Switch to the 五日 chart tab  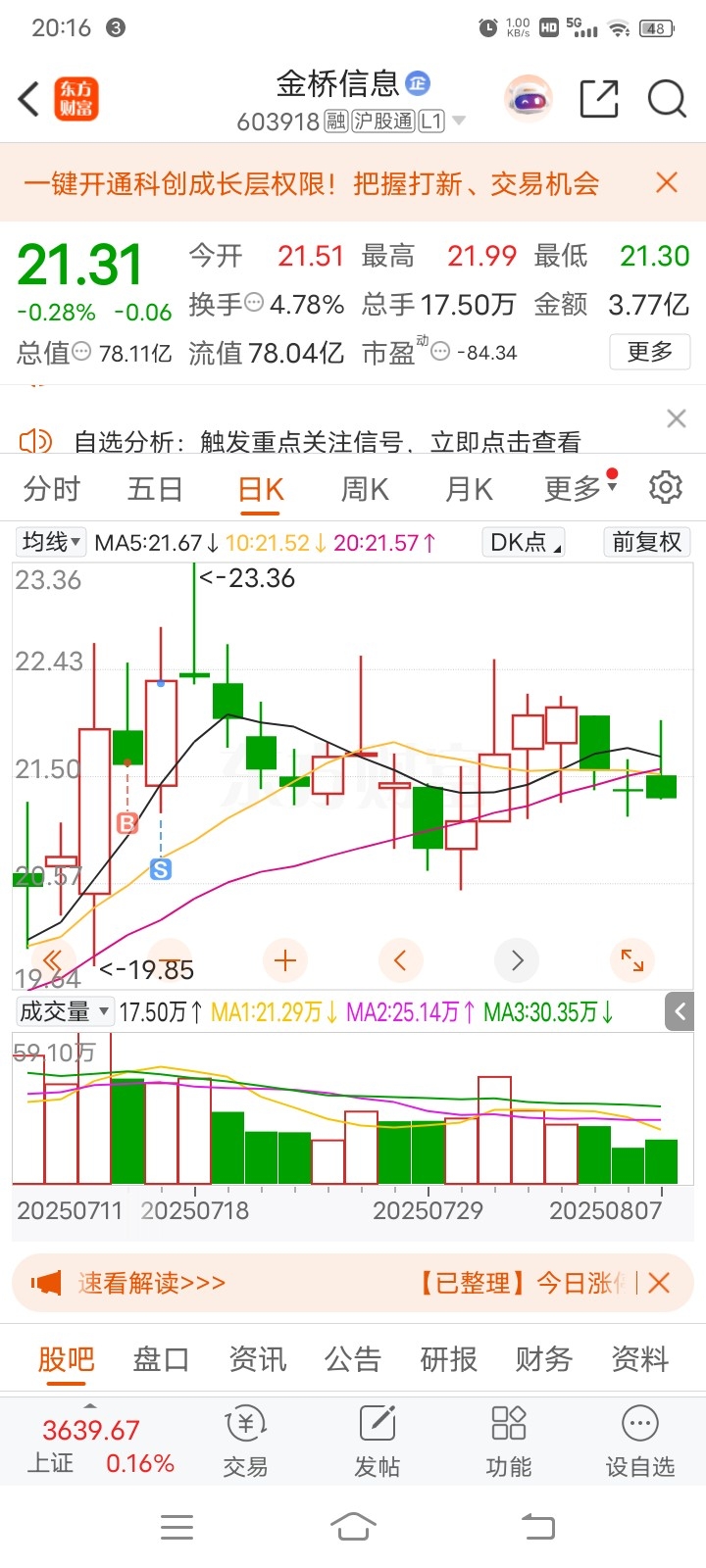(155, 488)
